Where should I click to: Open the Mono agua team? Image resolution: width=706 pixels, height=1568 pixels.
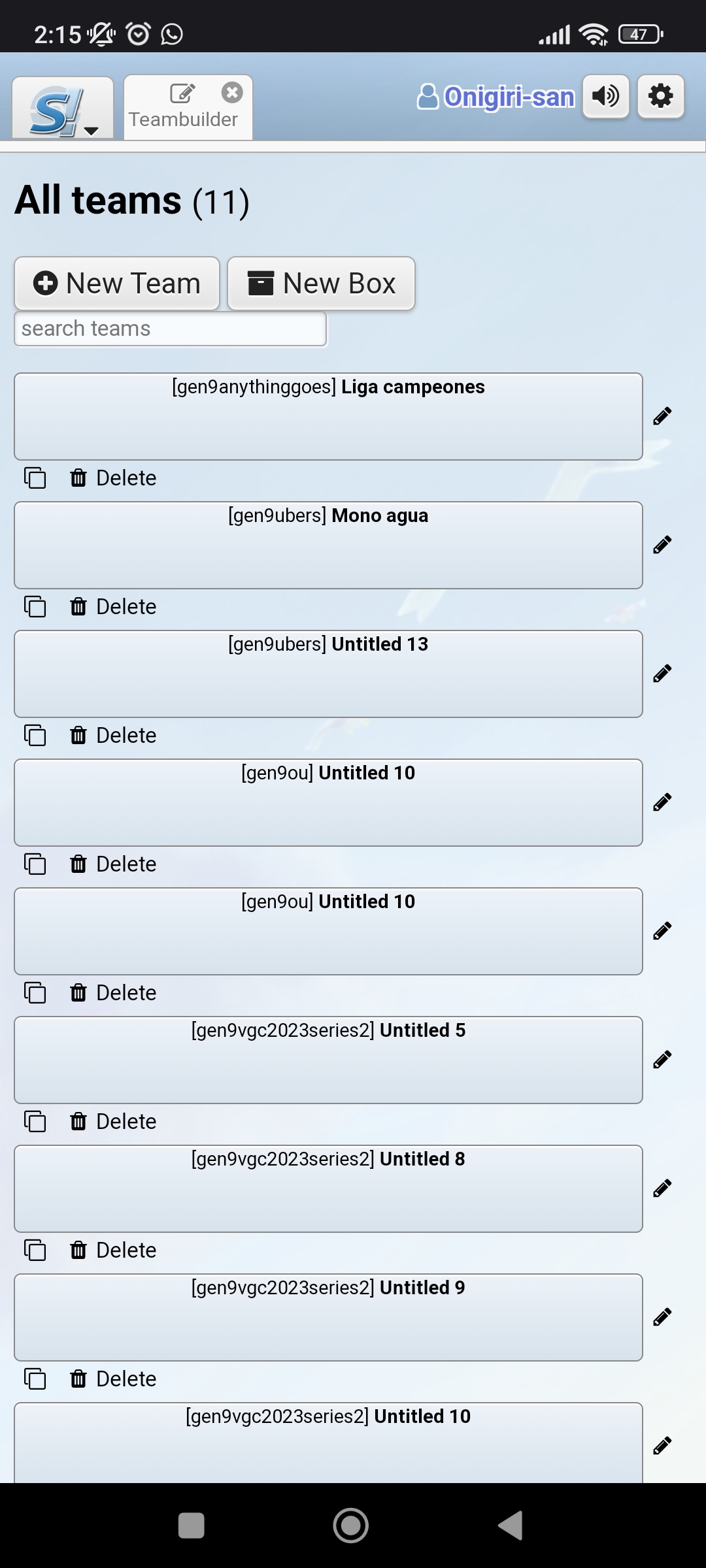pyautogui.click(x=328, y=545)
